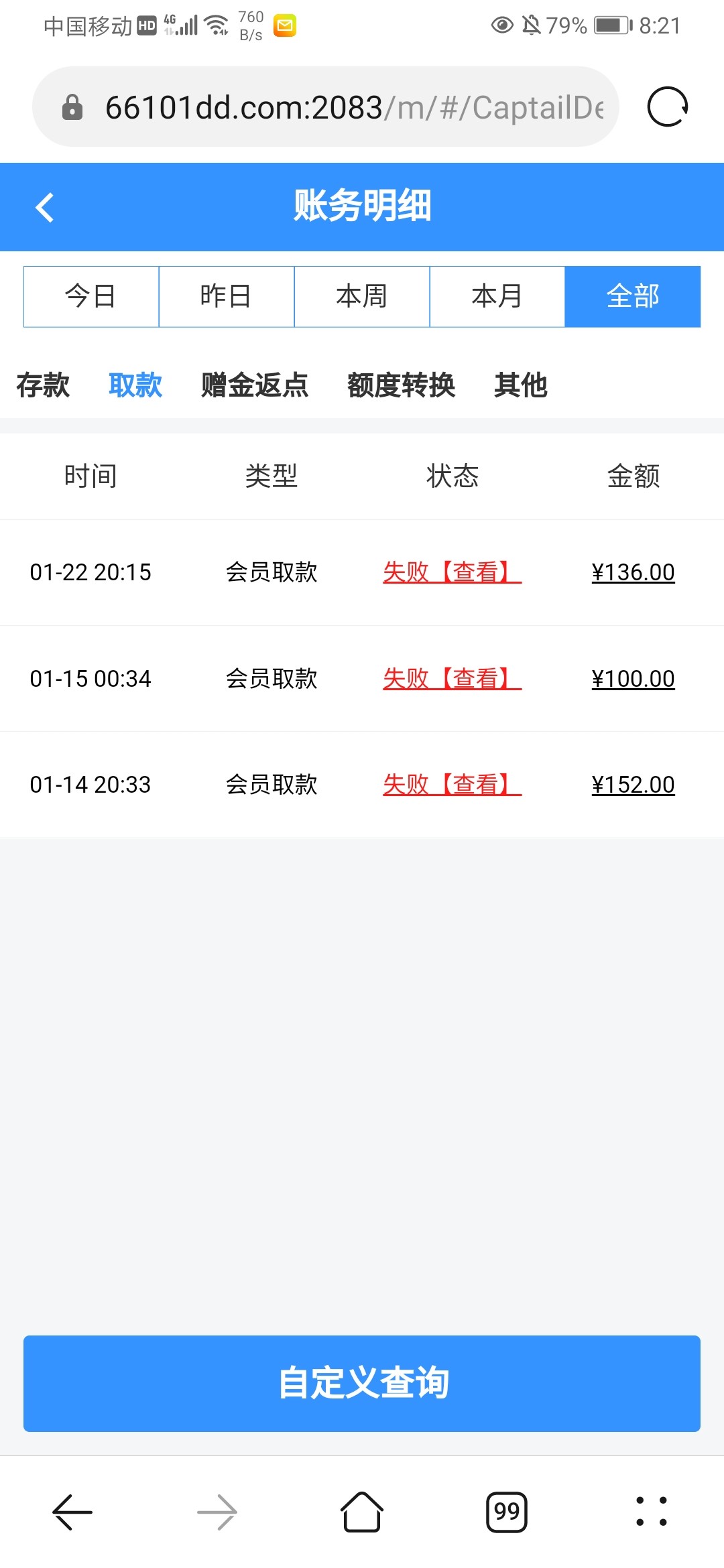Screen dimensions: 724x1568
Task: Open the 取款 category tab
Action: tap(135, 385)
